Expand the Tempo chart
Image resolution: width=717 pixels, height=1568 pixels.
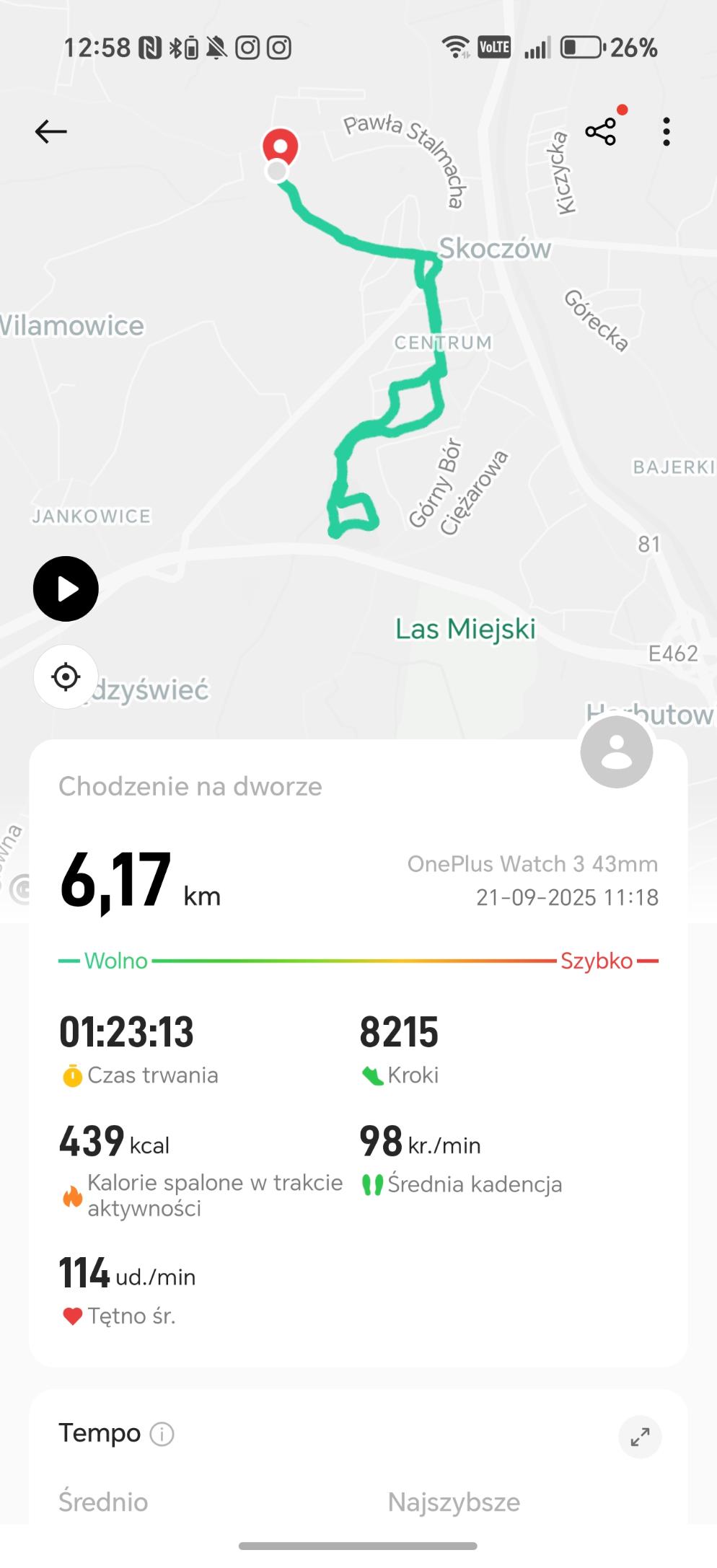coord(639,1437)
